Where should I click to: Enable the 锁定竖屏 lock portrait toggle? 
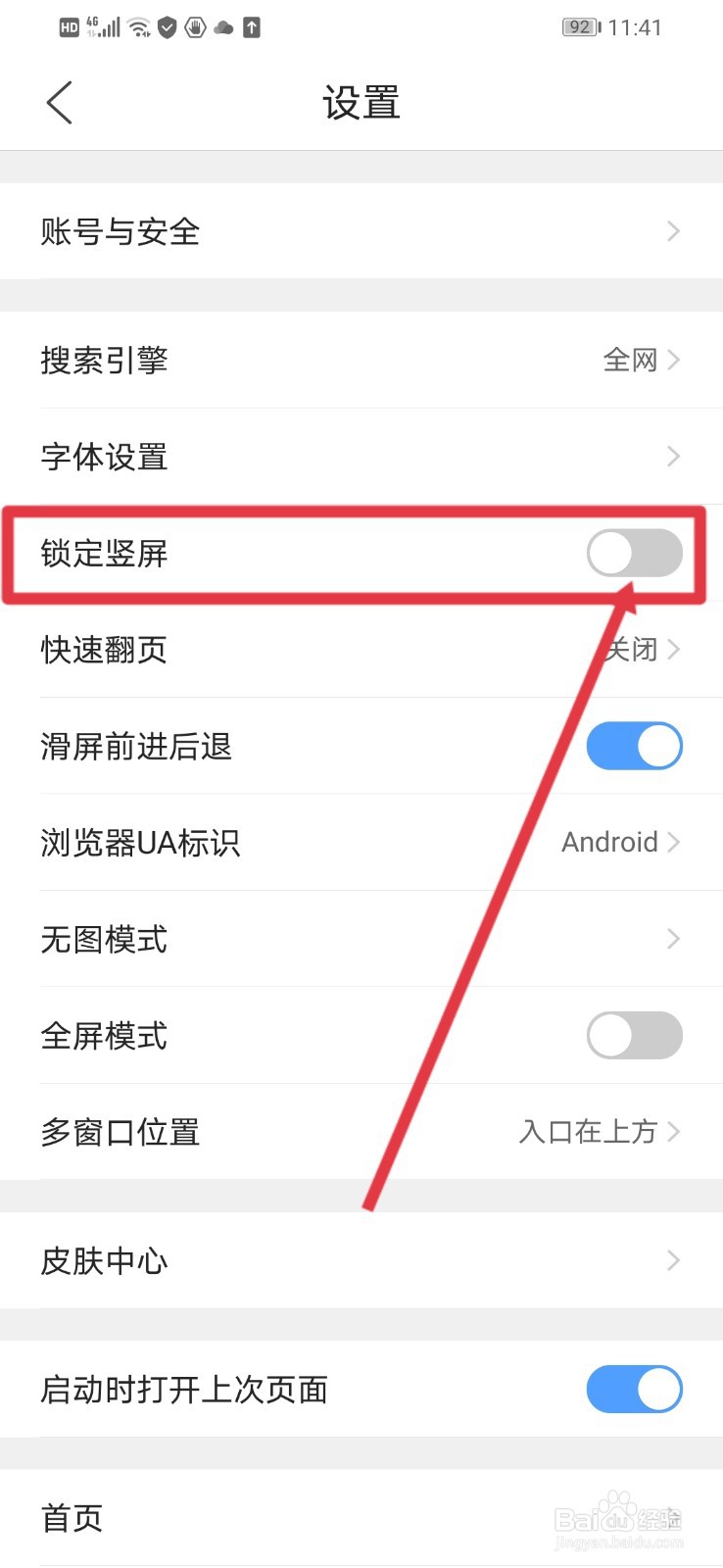(x=634, y=553)
